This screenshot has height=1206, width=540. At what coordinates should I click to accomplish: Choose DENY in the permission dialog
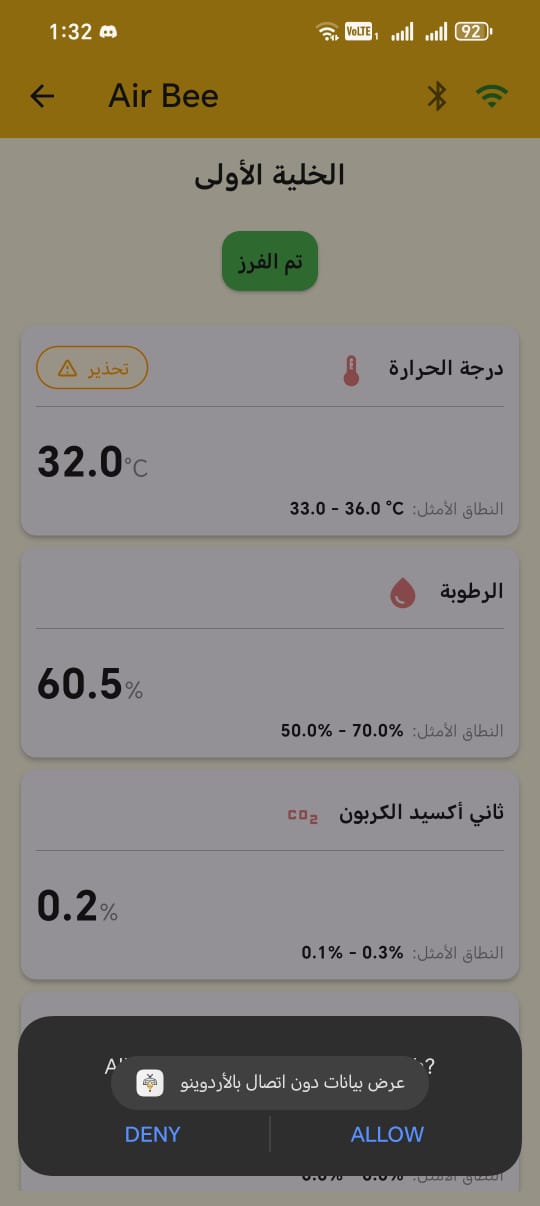tap(153, 1134)
